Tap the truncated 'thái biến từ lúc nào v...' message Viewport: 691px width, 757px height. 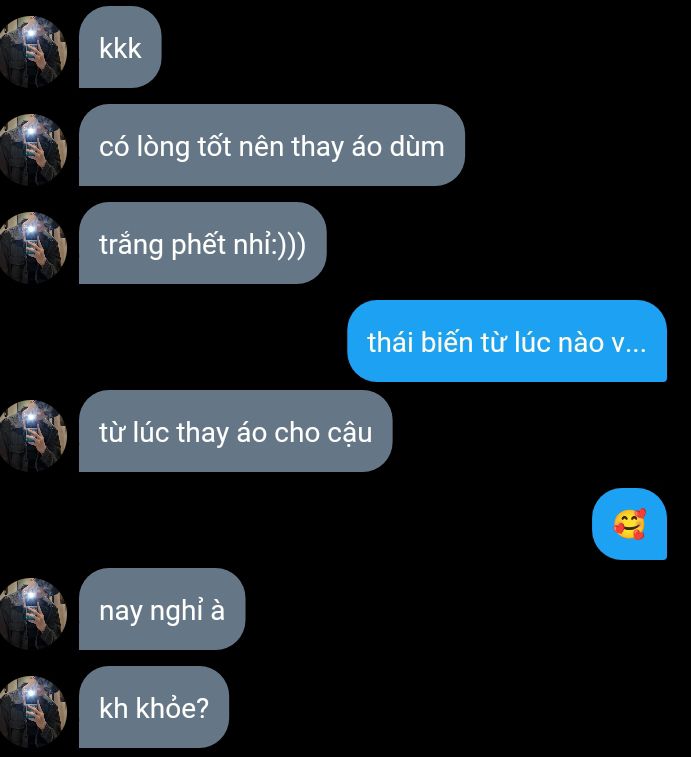(506, 342)
